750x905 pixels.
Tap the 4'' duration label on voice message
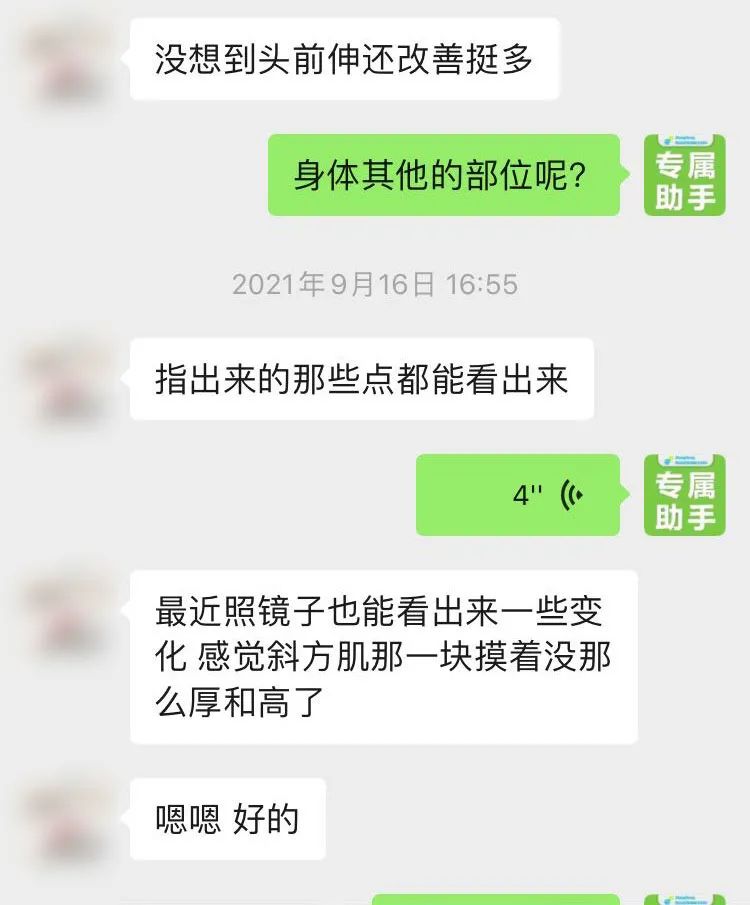click(x=528, y=492)
